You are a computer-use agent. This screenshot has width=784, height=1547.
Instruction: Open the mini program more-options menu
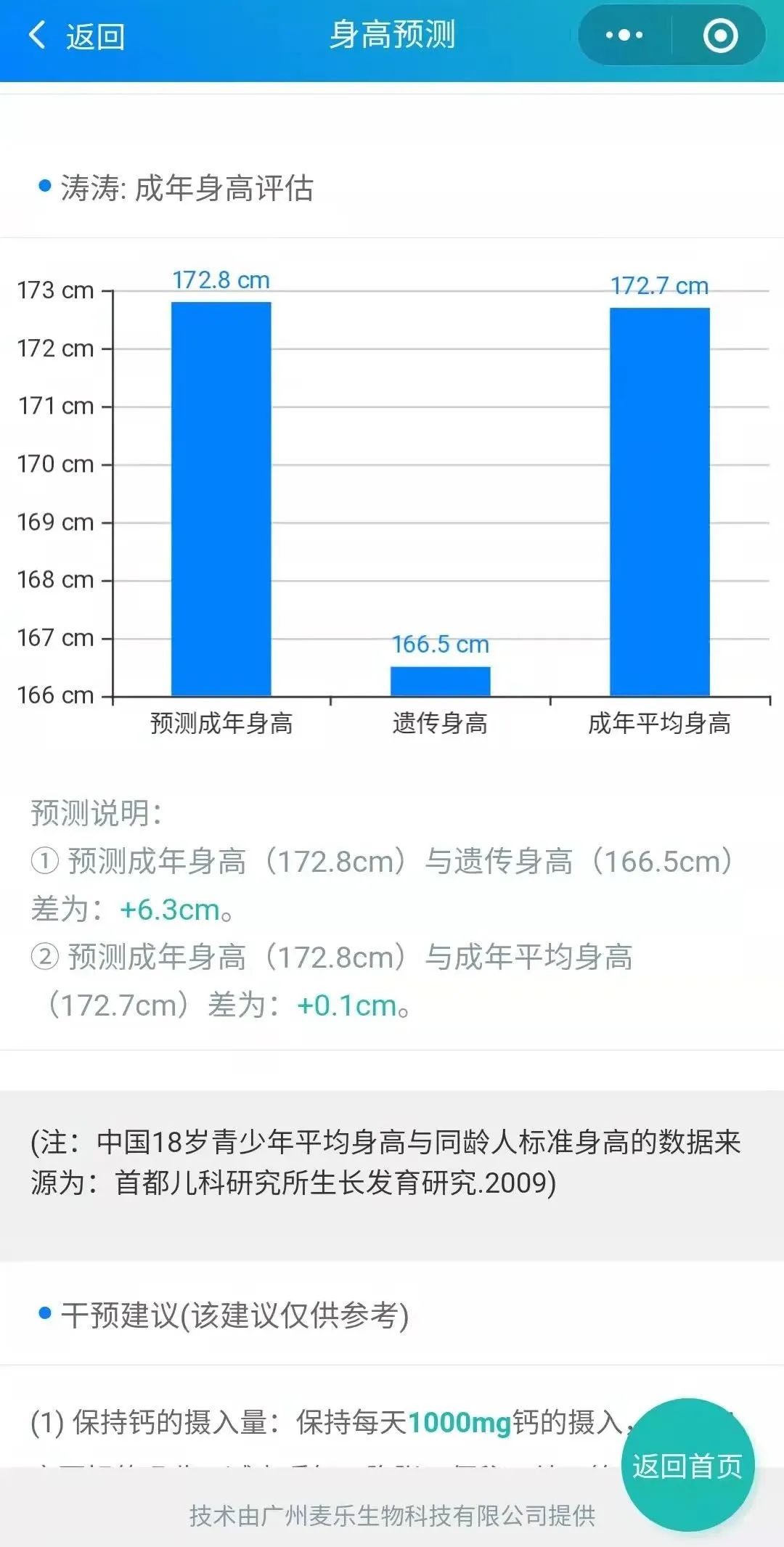click(x=624, y=36)
